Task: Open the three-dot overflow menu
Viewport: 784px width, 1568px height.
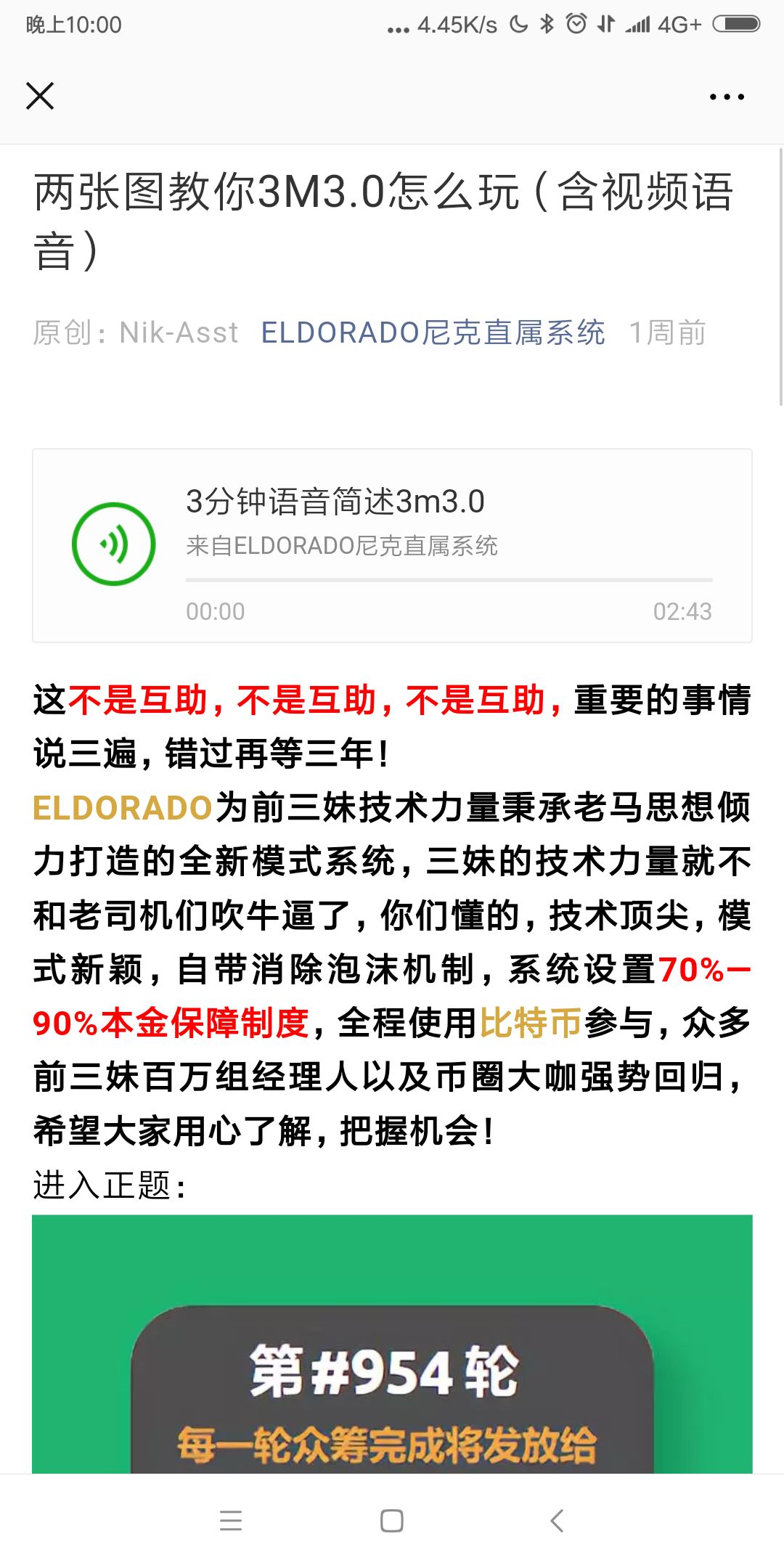Action: click(727, 97)
